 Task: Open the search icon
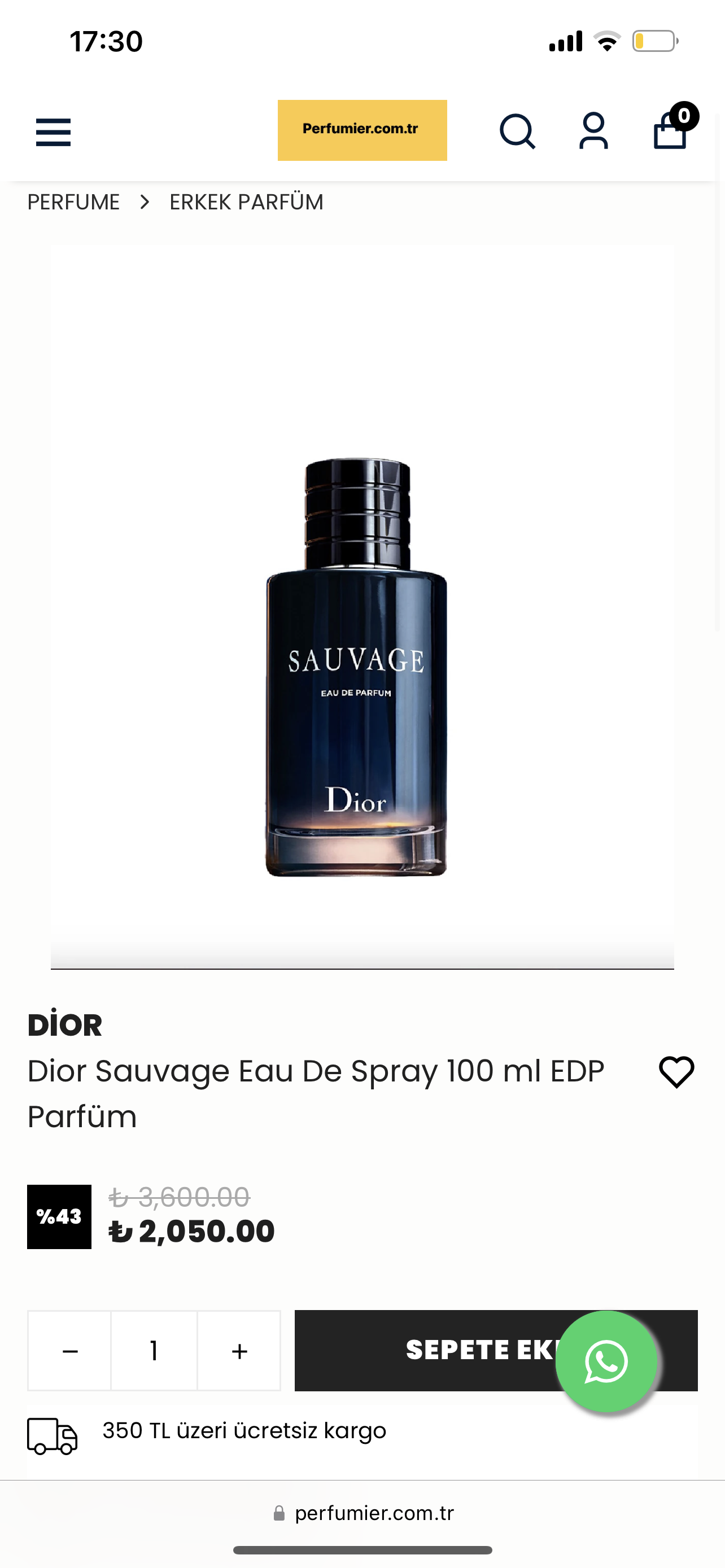pos(517,132)
